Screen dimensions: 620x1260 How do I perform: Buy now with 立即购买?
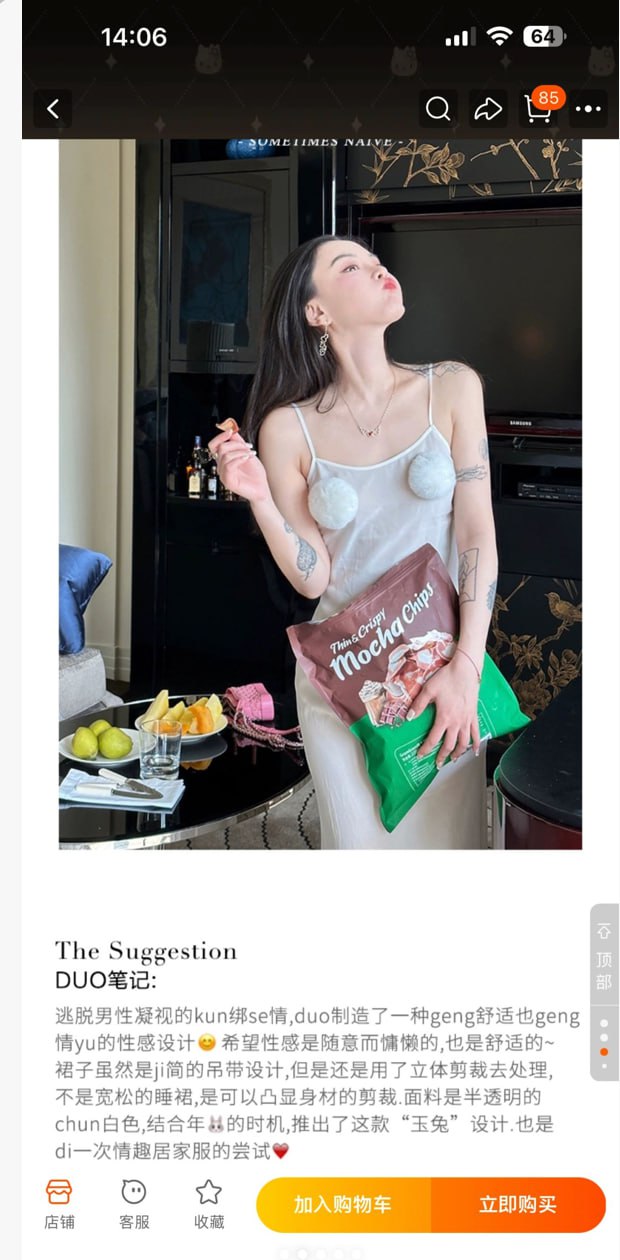[518, 1205]
